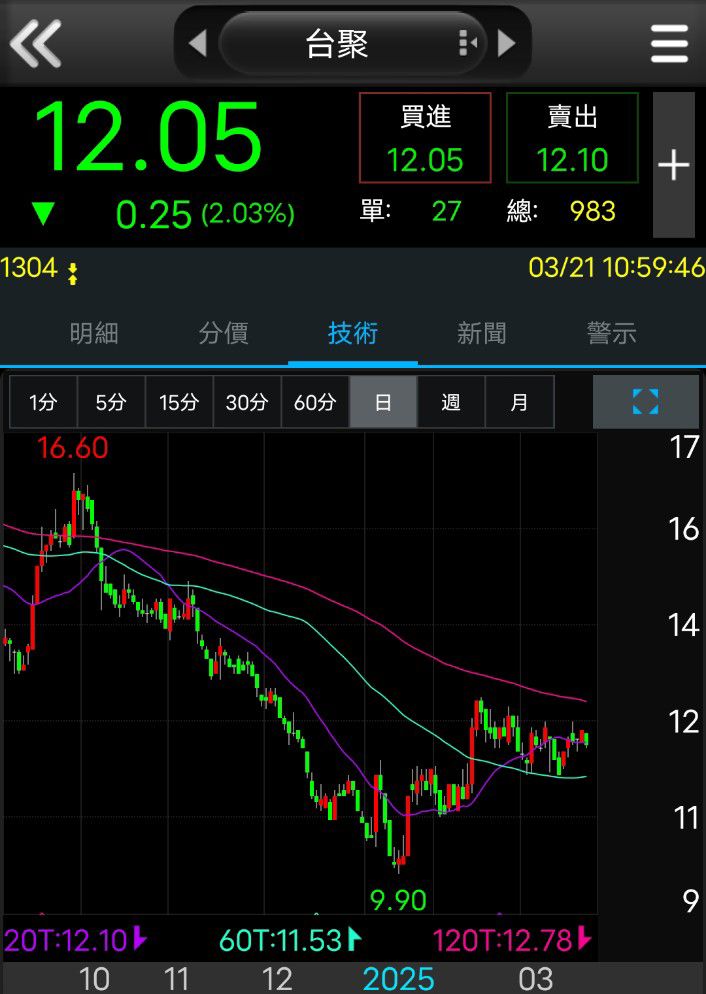Go back with the double-arrow icon
Screen dimensions: 706x994
36,43
